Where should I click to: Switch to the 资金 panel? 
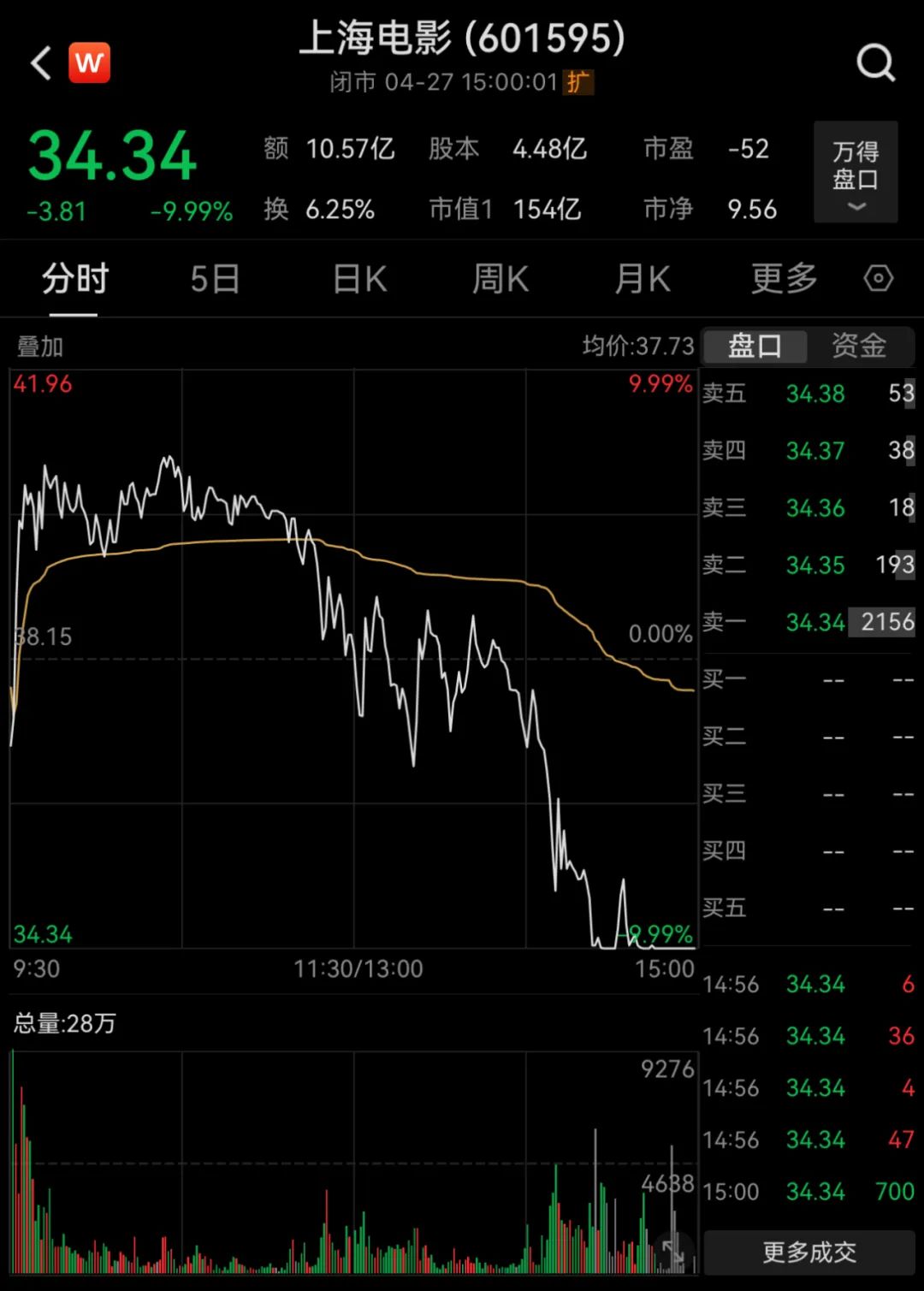click(x=859, y=346)
